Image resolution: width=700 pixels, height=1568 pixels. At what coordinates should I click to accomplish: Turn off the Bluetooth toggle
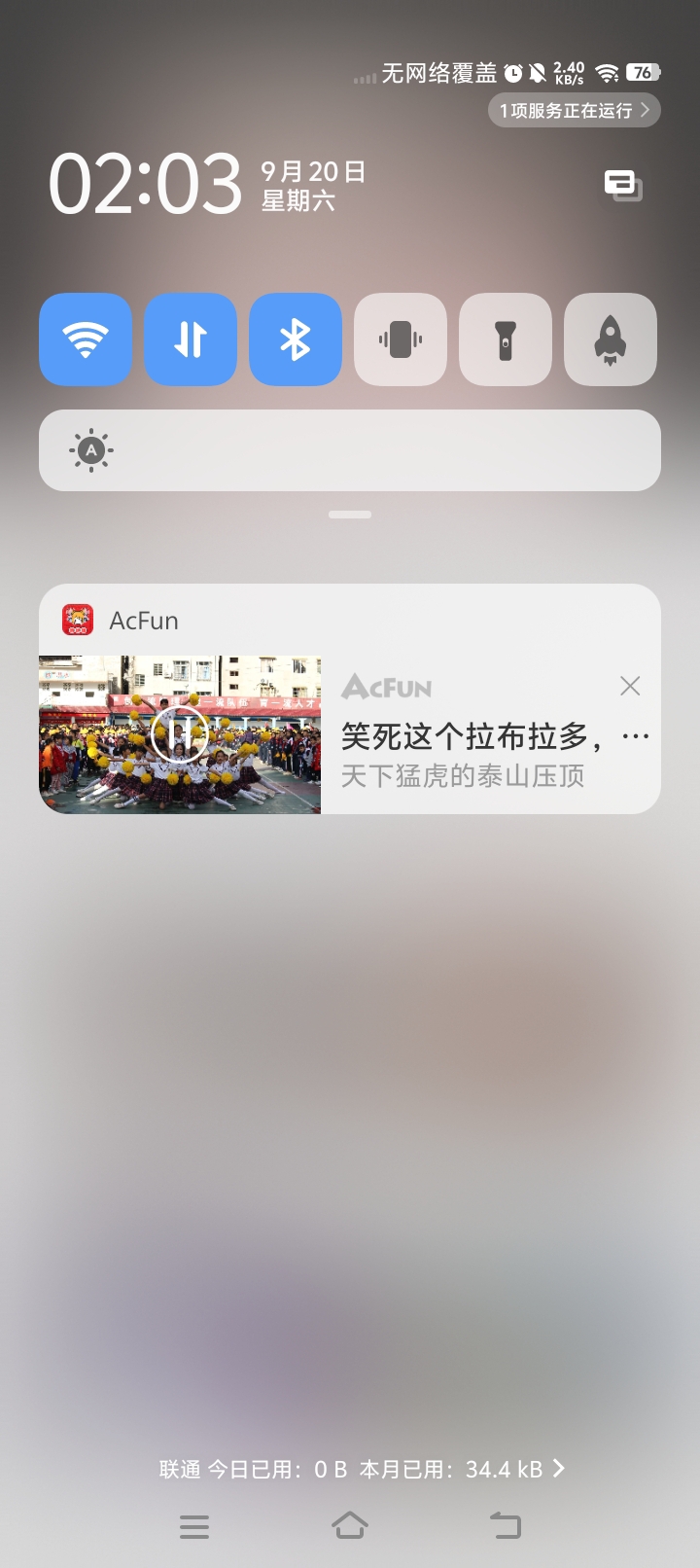(x=296, y=339)
